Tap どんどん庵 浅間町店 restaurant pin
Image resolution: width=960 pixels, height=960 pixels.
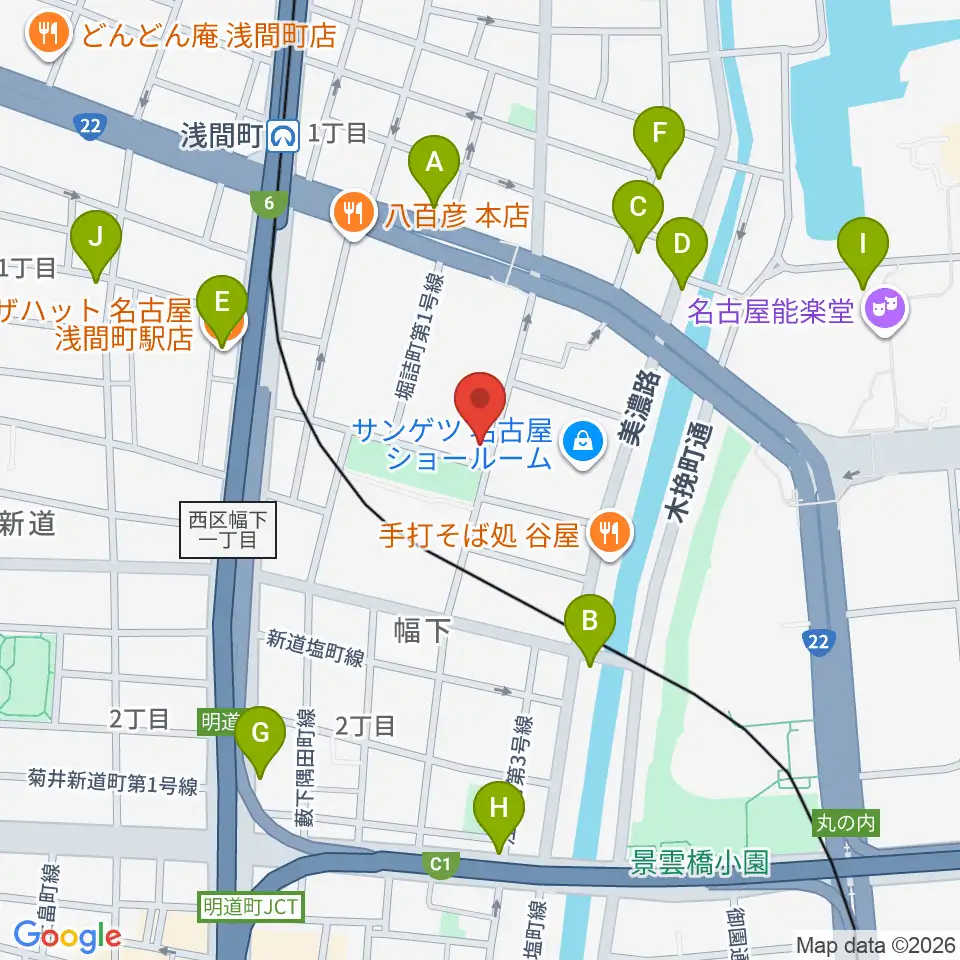(x=48, y=35)
